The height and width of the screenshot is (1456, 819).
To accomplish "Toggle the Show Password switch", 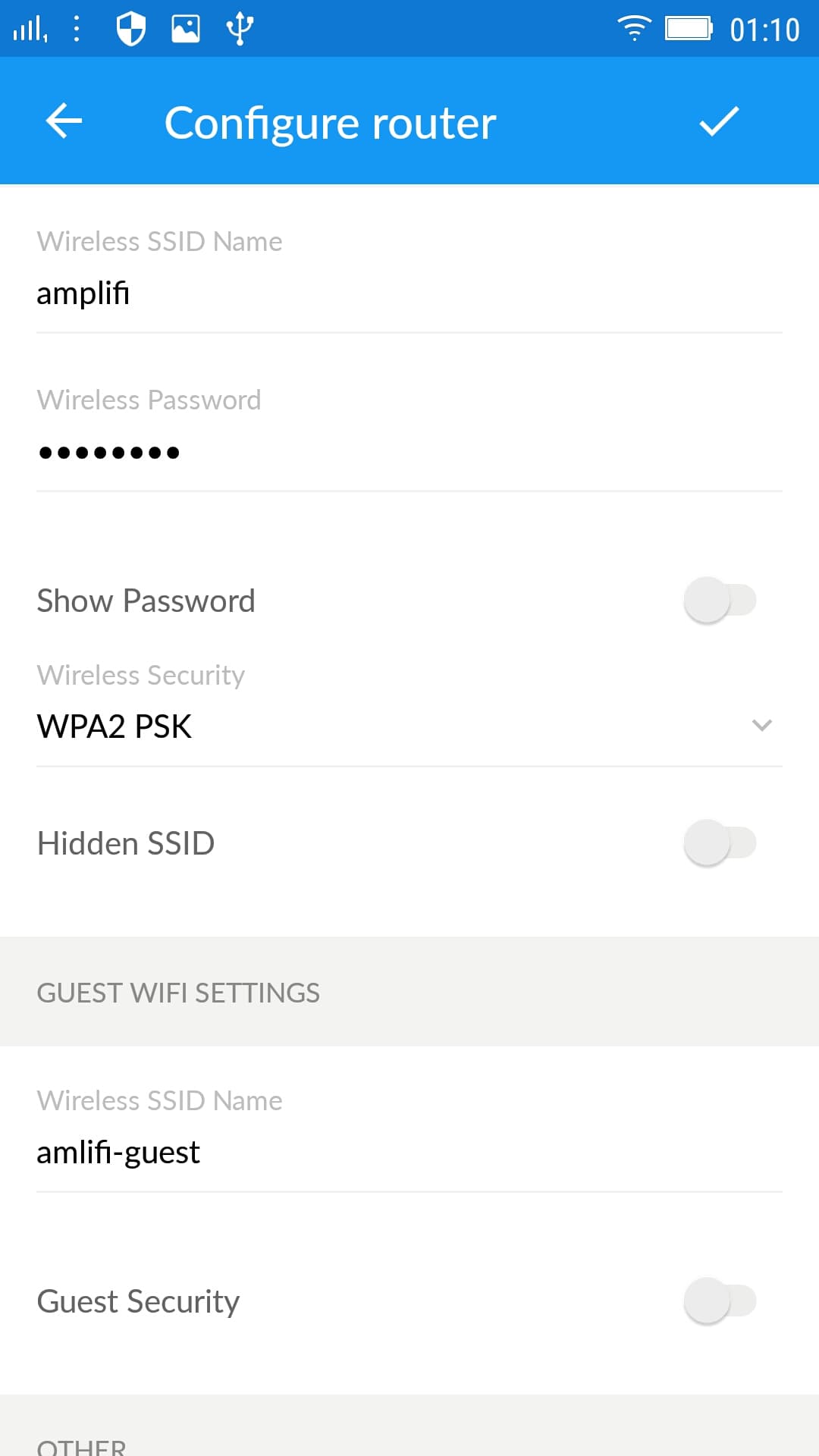I will pyautogui.click(x=720, y=601).
